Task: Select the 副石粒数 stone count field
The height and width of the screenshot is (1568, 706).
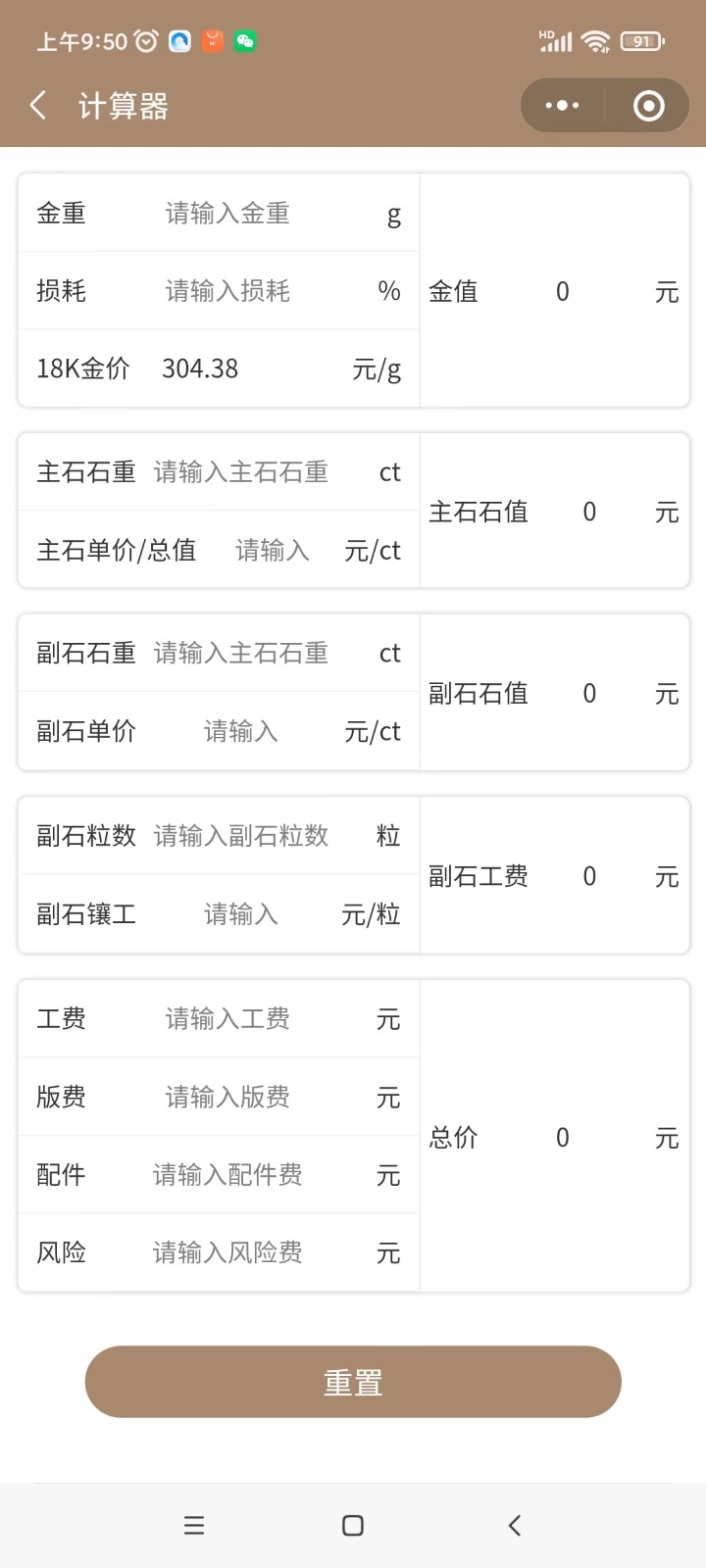Action: (x=241, y=836)
